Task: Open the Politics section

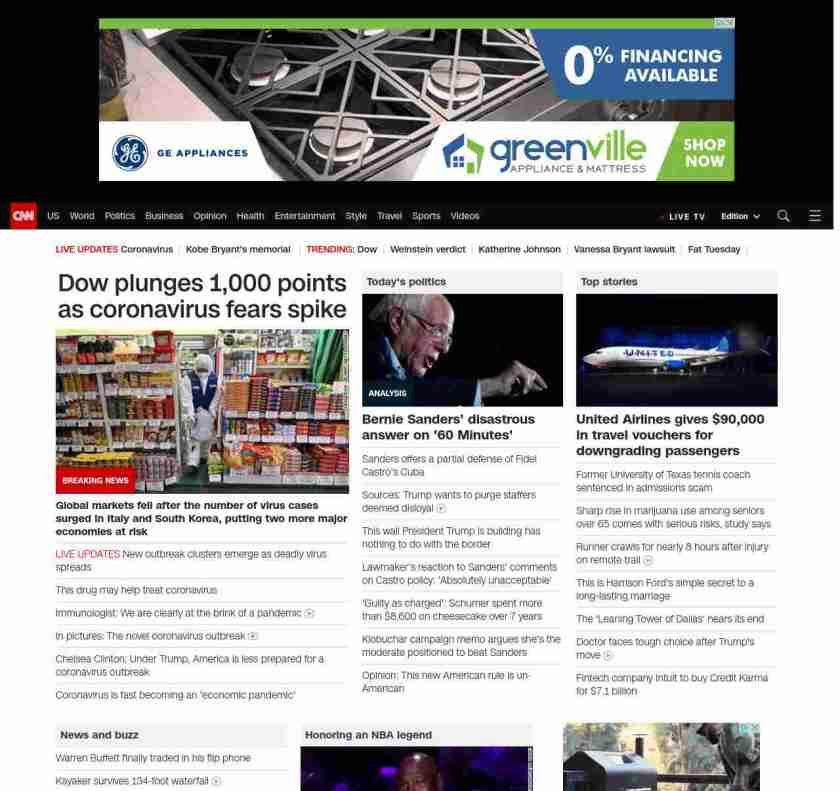Action: (119, 216)
